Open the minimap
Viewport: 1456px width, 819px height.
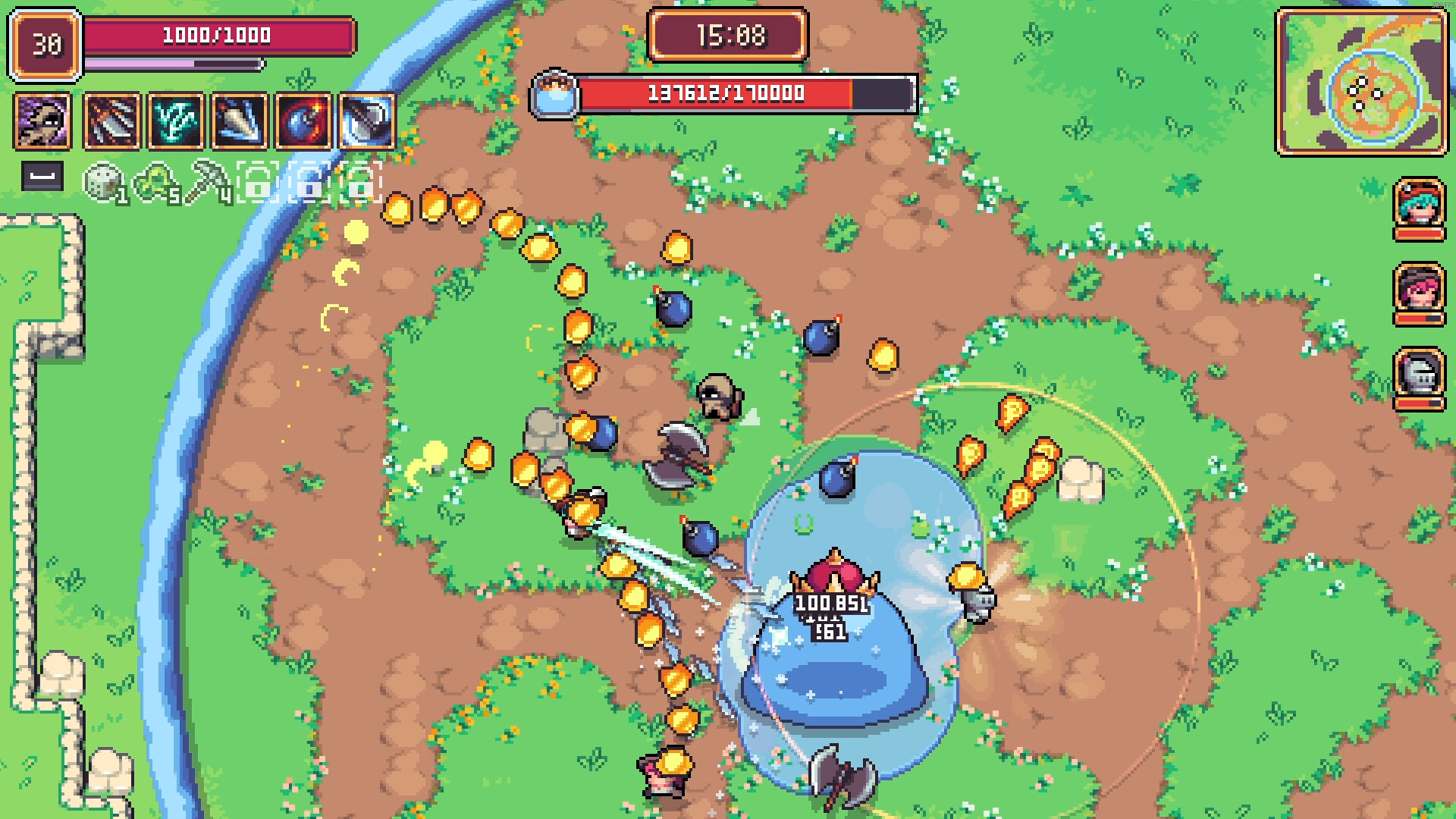coord(1362,81)
